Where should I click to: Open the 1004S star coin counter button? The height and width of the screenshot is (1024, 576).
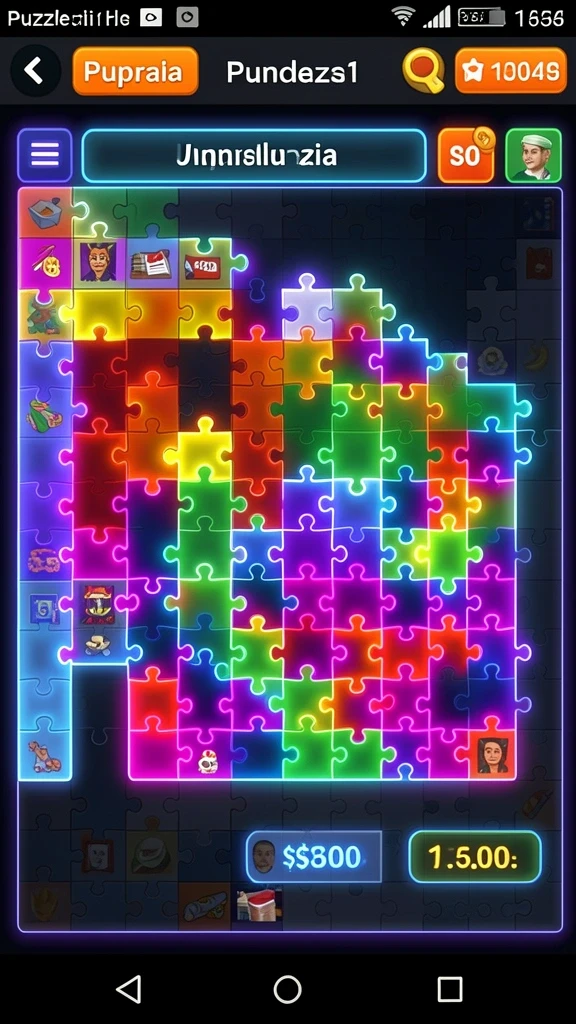coord(511,71)
